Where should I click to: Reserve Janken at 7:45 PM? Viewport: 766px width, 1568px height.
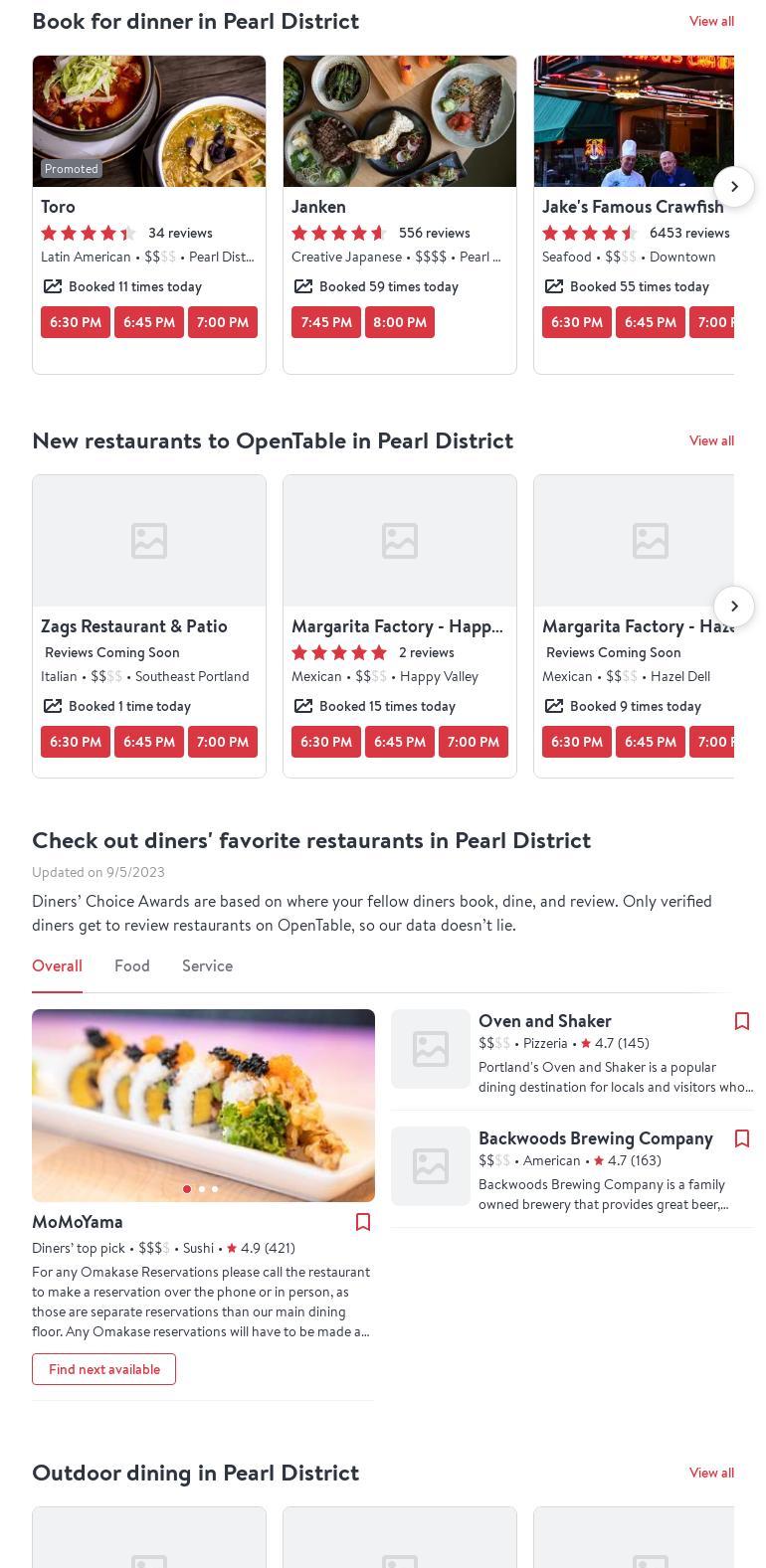tap(326, 322)
